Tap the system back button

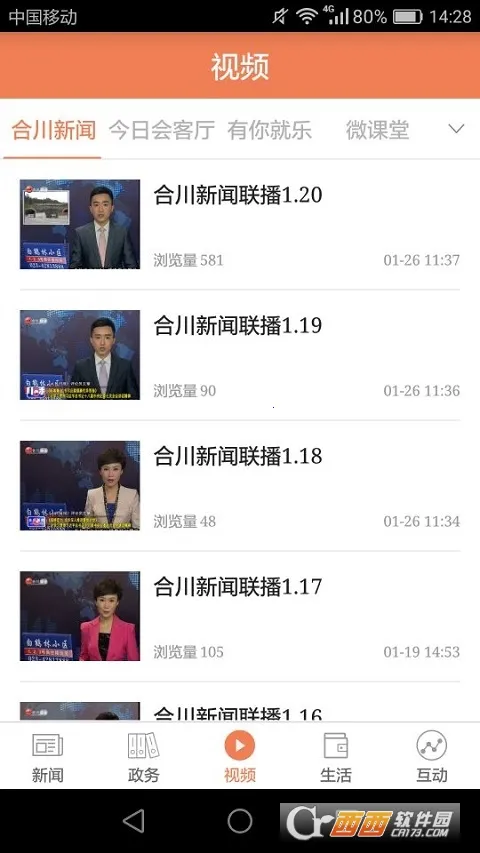coord(134,821)
